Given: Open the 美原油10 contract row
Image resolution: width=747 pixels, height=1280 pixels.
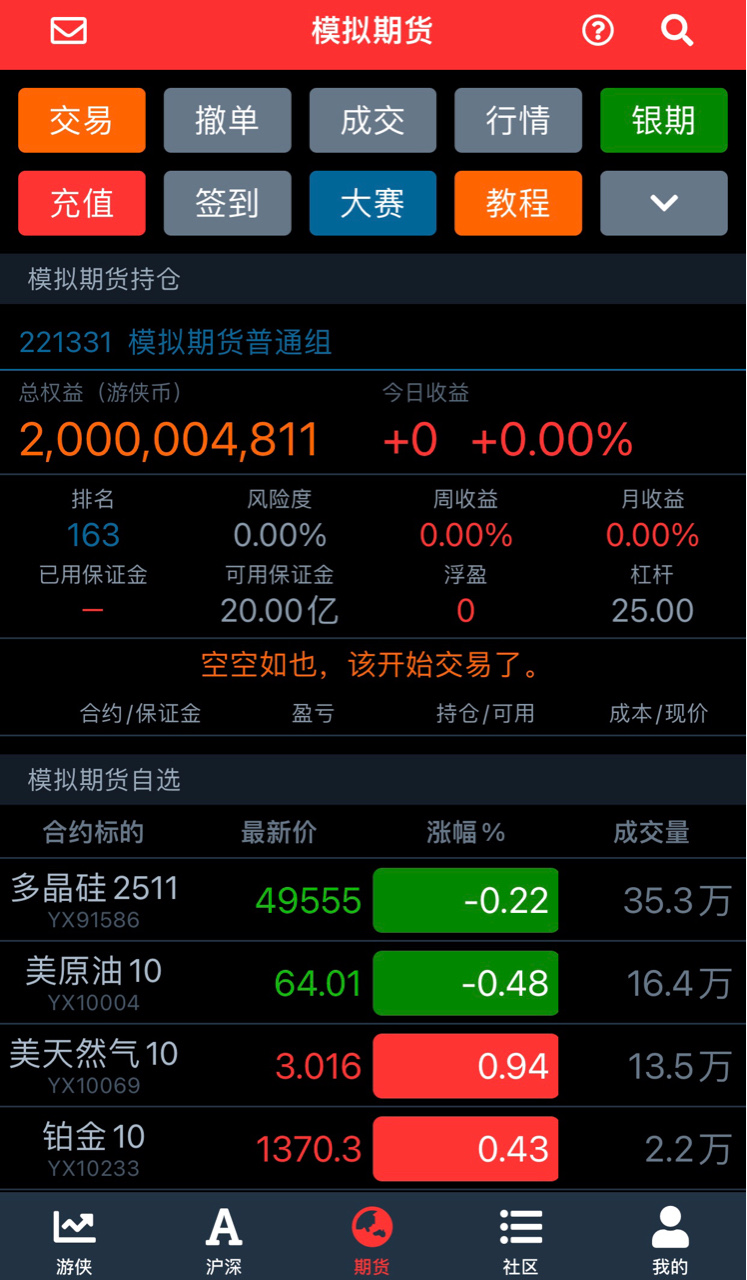Looking at the screenshot, I should (373, 983).
